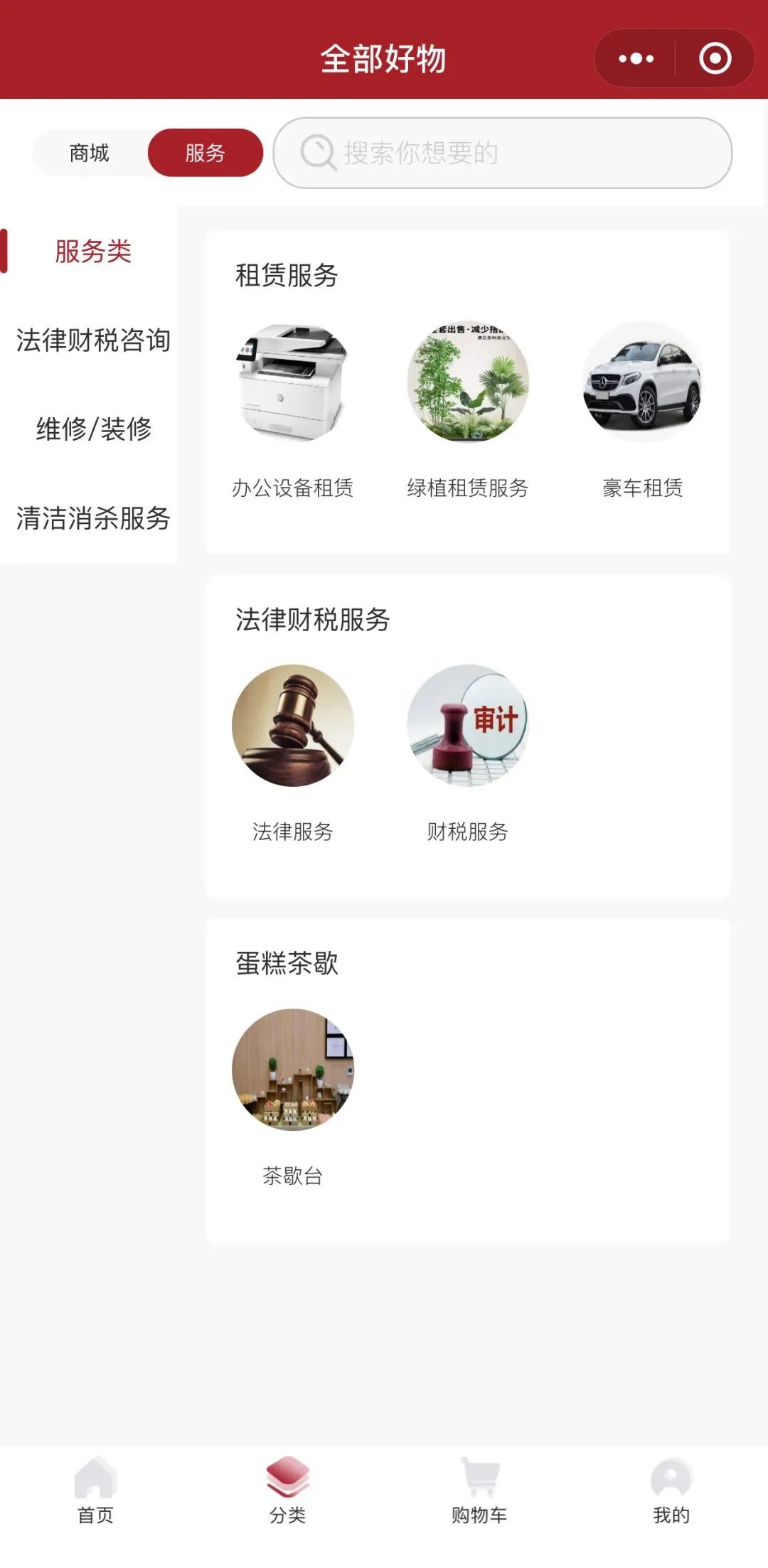Go to the 首页 tab
This screenshot has width=768, height=1568.
[x=96, y=1490]
